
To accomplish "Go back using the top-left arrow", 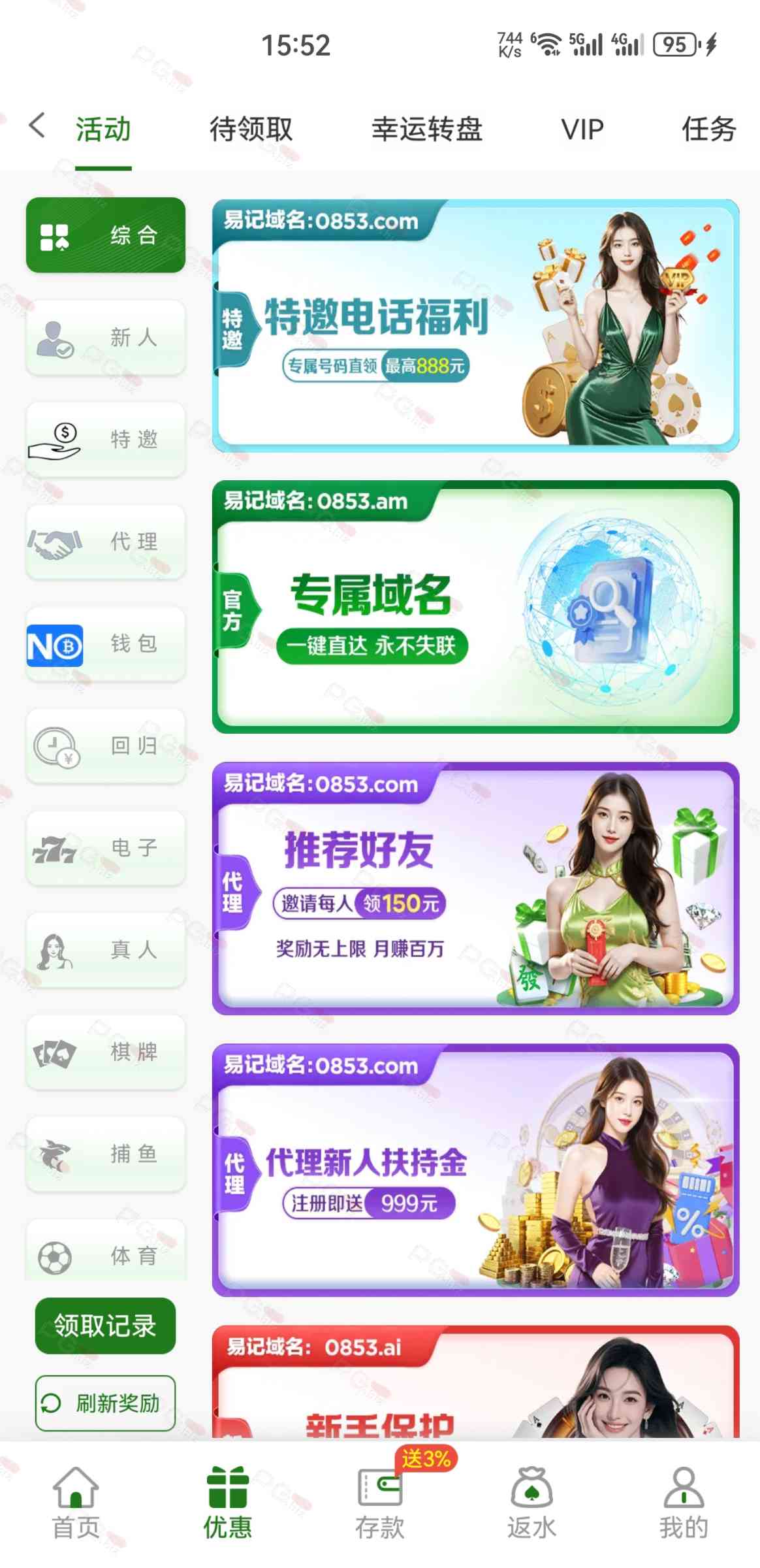I will (38, 125).
